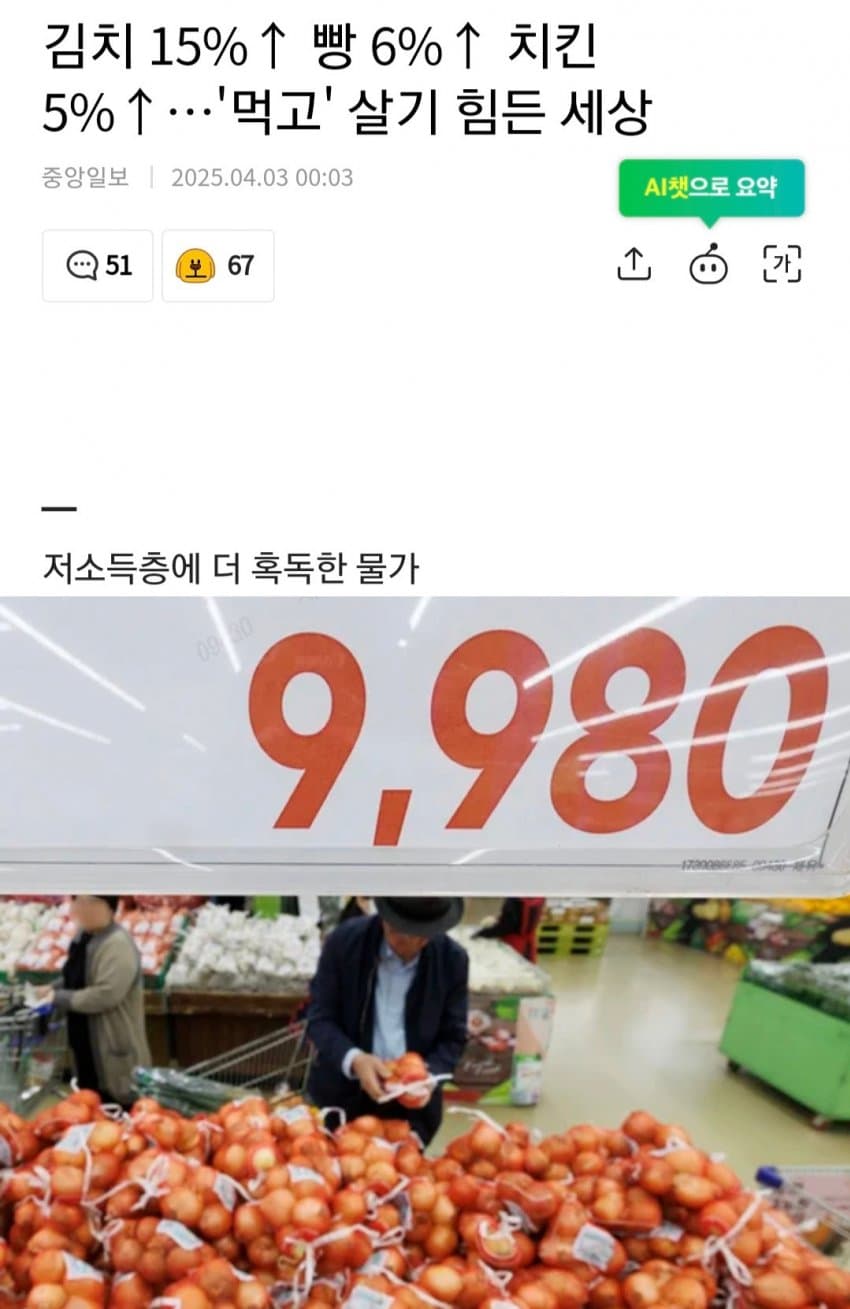Open the AI chat summary robot icon
This screenshot has width=850, height=1309.
(x=708, y=265)
